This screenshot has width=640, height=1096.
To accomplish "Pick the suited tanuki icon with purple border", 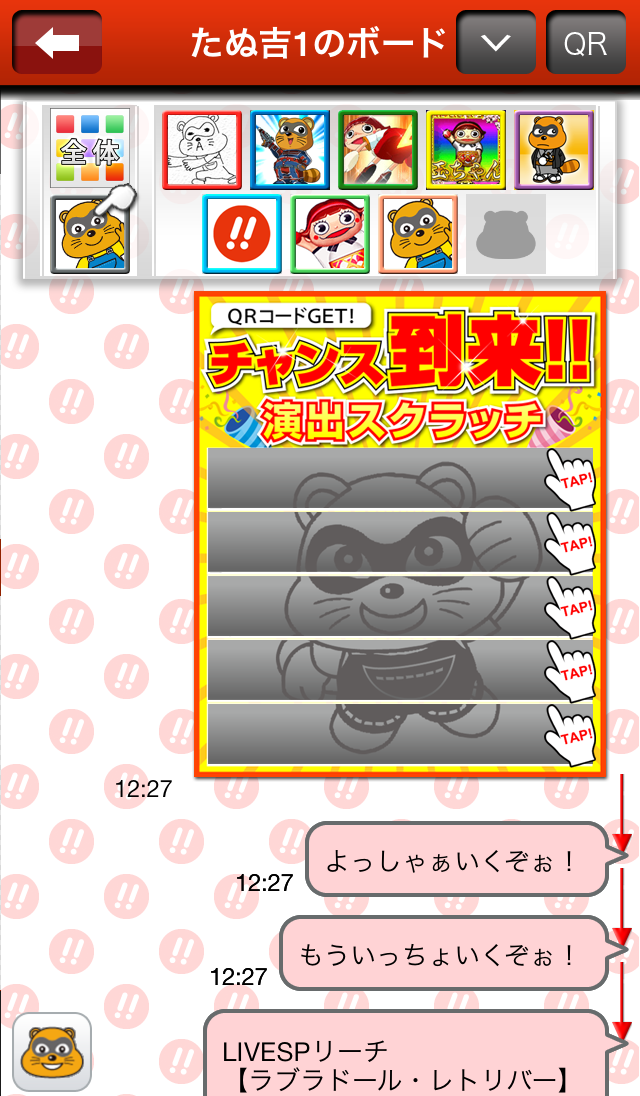I will click(554, 150).
